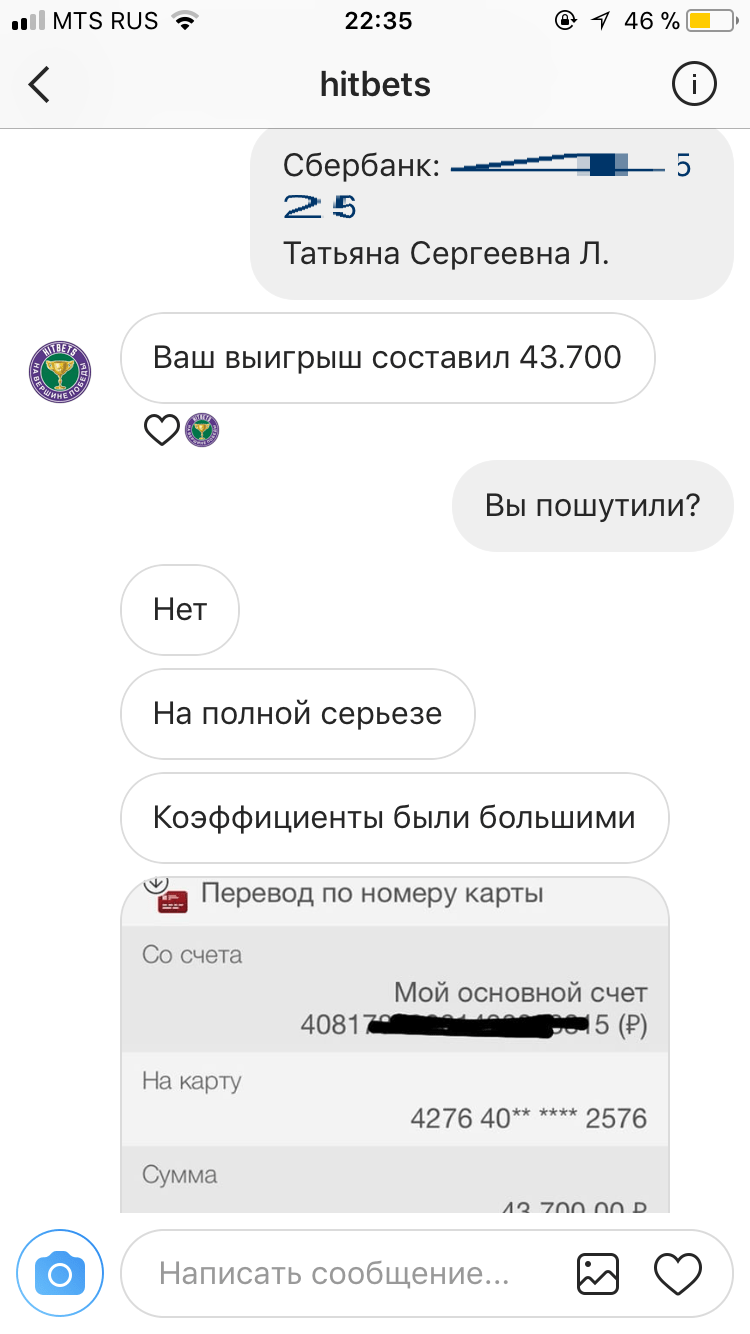
Task: Open the camera to send a photo
Action: 60,1274
